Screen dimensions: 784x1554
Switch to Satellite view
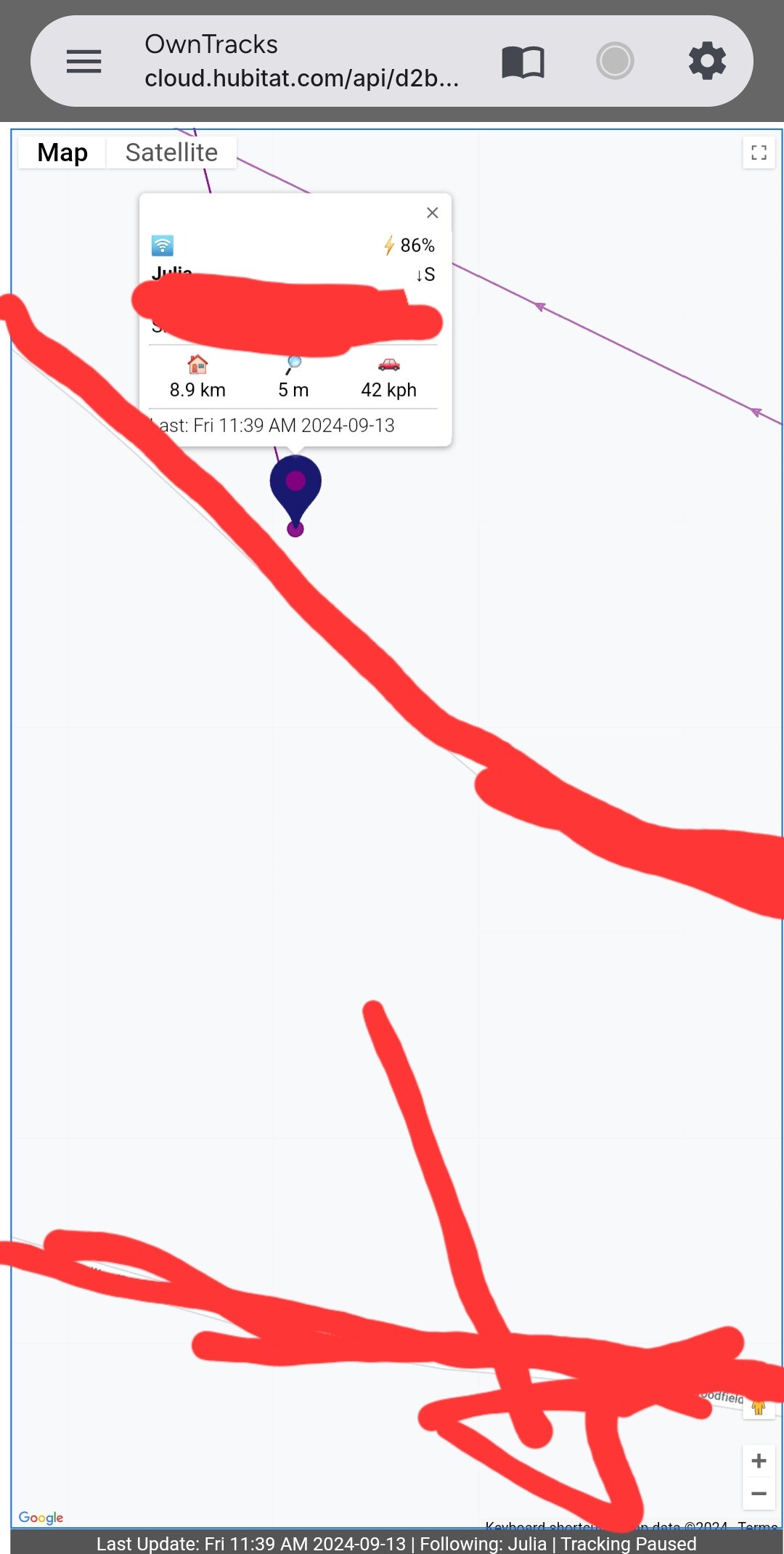coord(171,152)
